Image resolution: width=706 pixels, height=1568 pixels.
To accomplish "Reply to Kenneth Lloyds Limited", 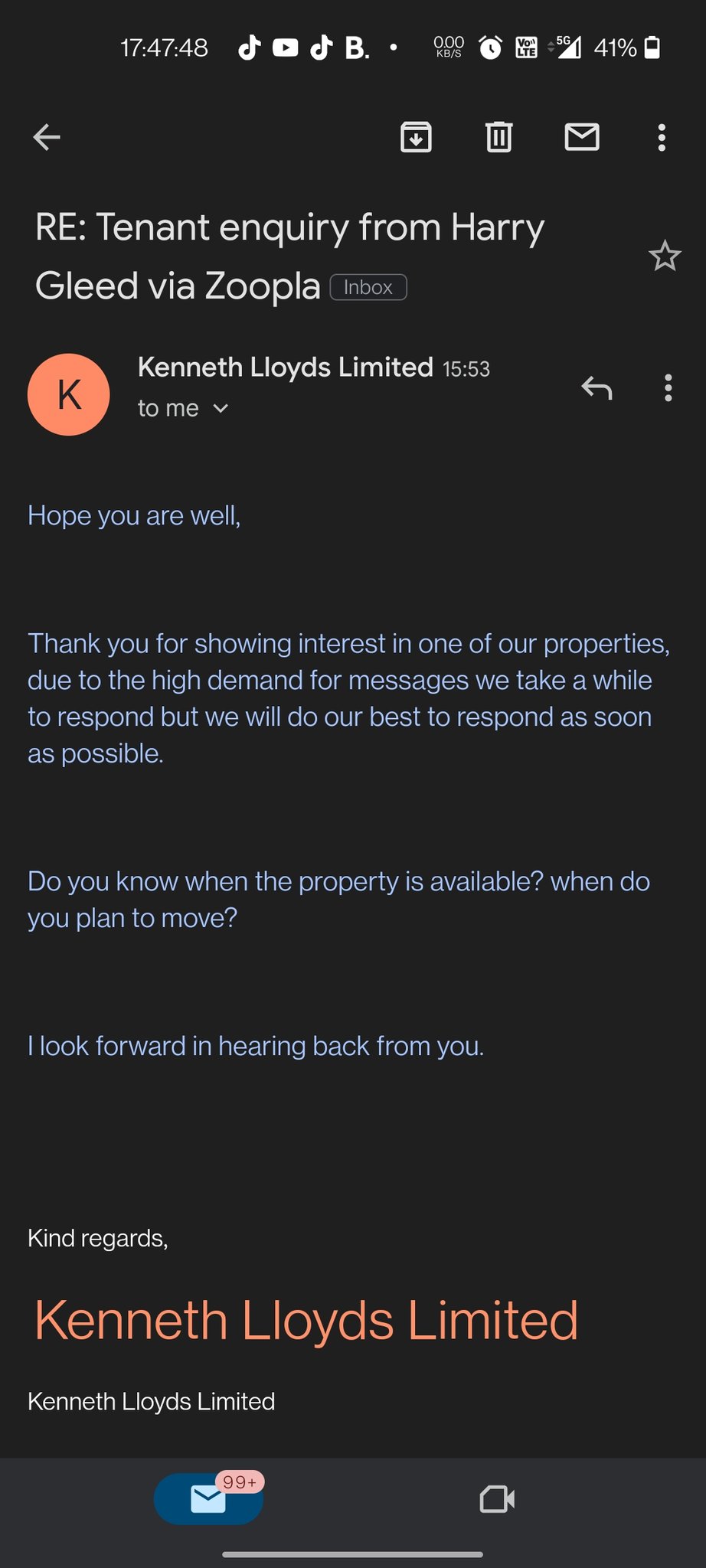I will tap(597, 388).
